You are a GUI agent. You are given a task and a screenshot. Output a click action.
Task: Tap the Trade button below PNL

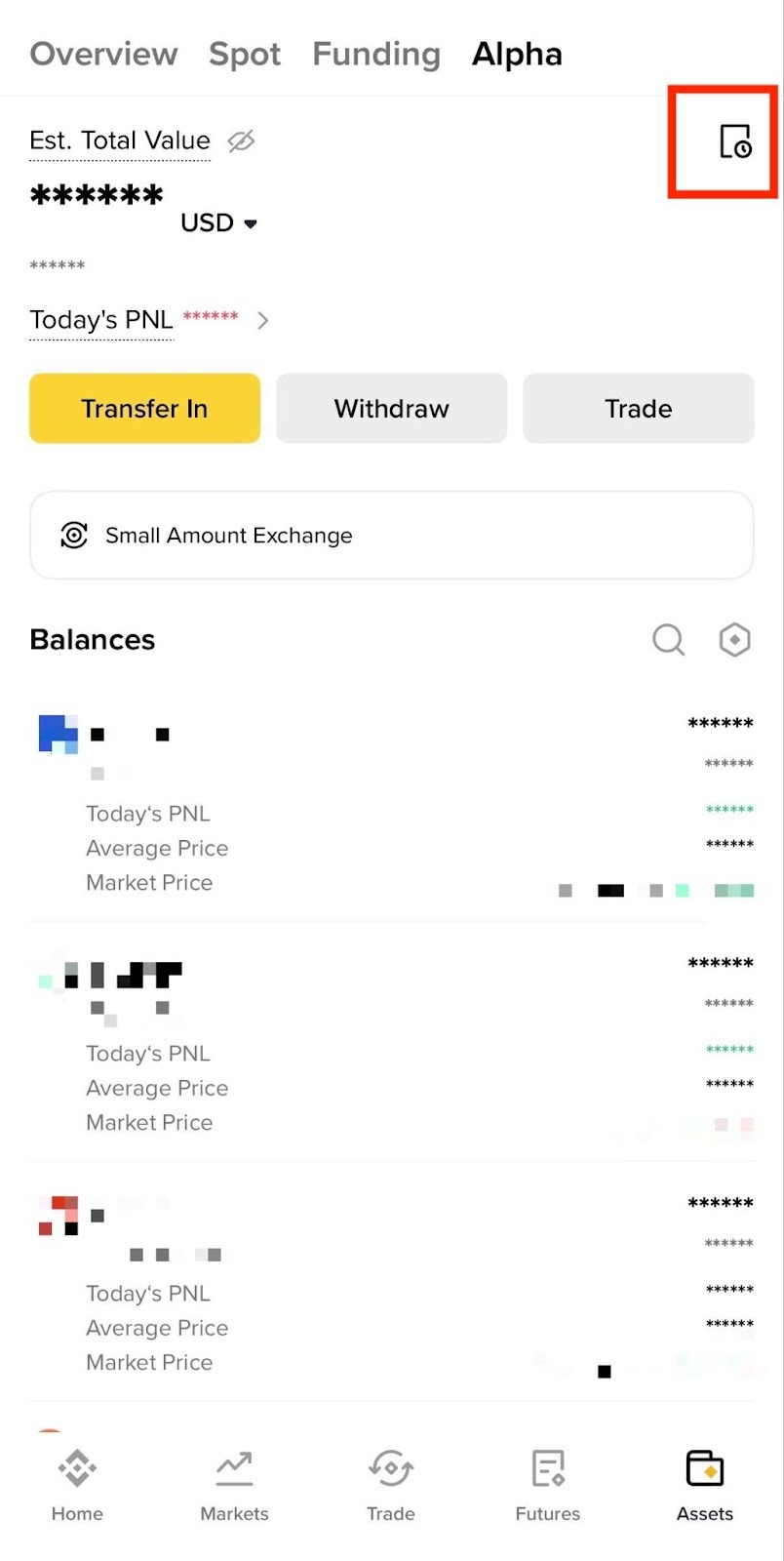tap(638, 408)
